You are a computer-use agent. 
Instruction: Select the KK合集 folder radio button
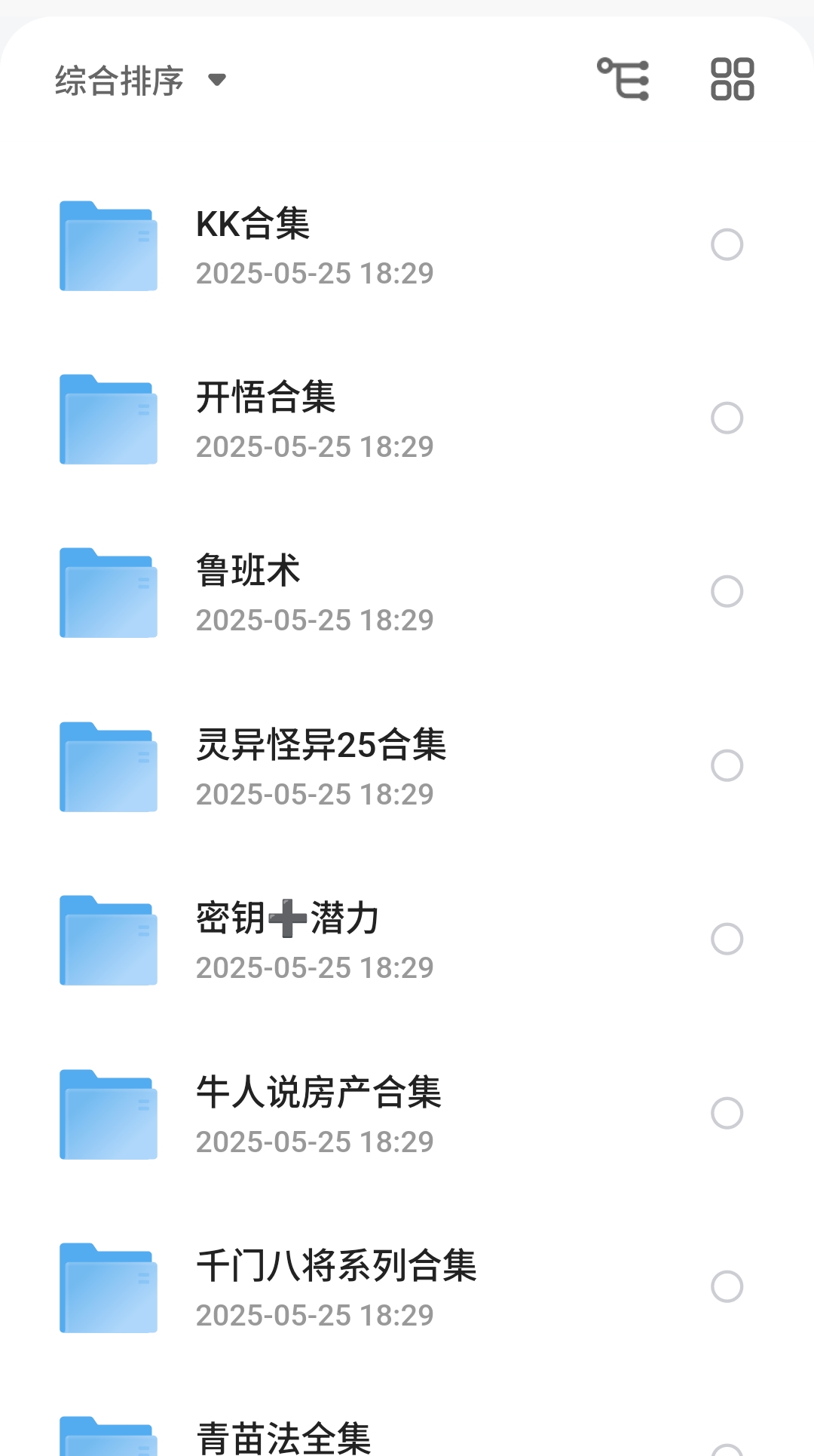[x=727, y=245]
